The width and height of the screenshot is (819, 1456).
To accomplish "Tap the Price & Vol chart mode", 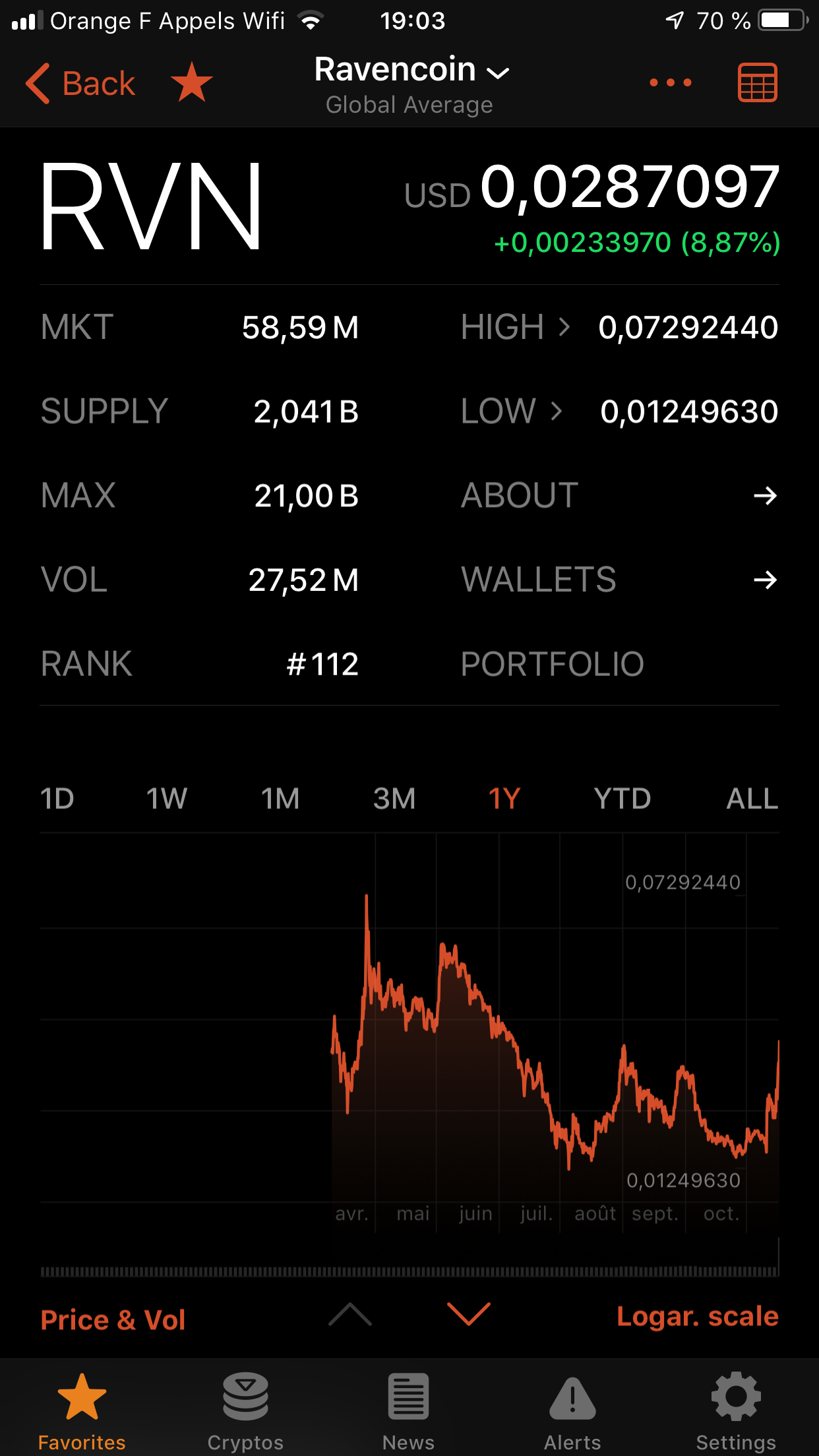I will click(113, 1319).
